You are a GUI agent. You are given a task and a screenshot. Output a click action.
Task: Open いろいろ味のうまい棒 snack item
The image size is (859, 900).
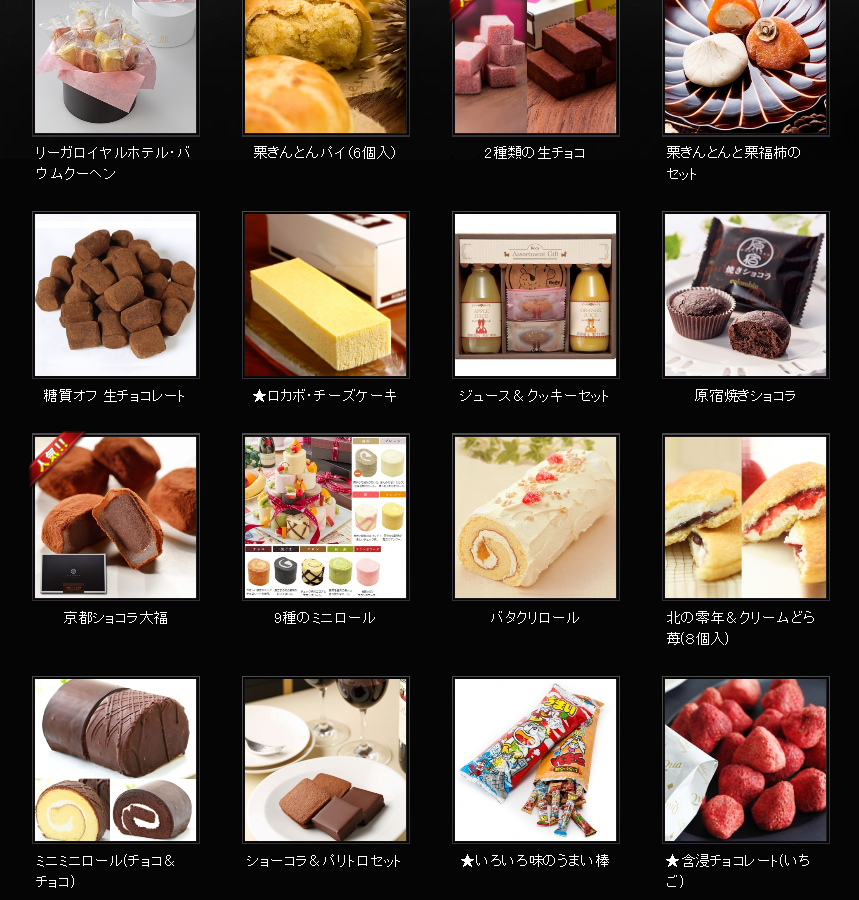tap(535, 760)
